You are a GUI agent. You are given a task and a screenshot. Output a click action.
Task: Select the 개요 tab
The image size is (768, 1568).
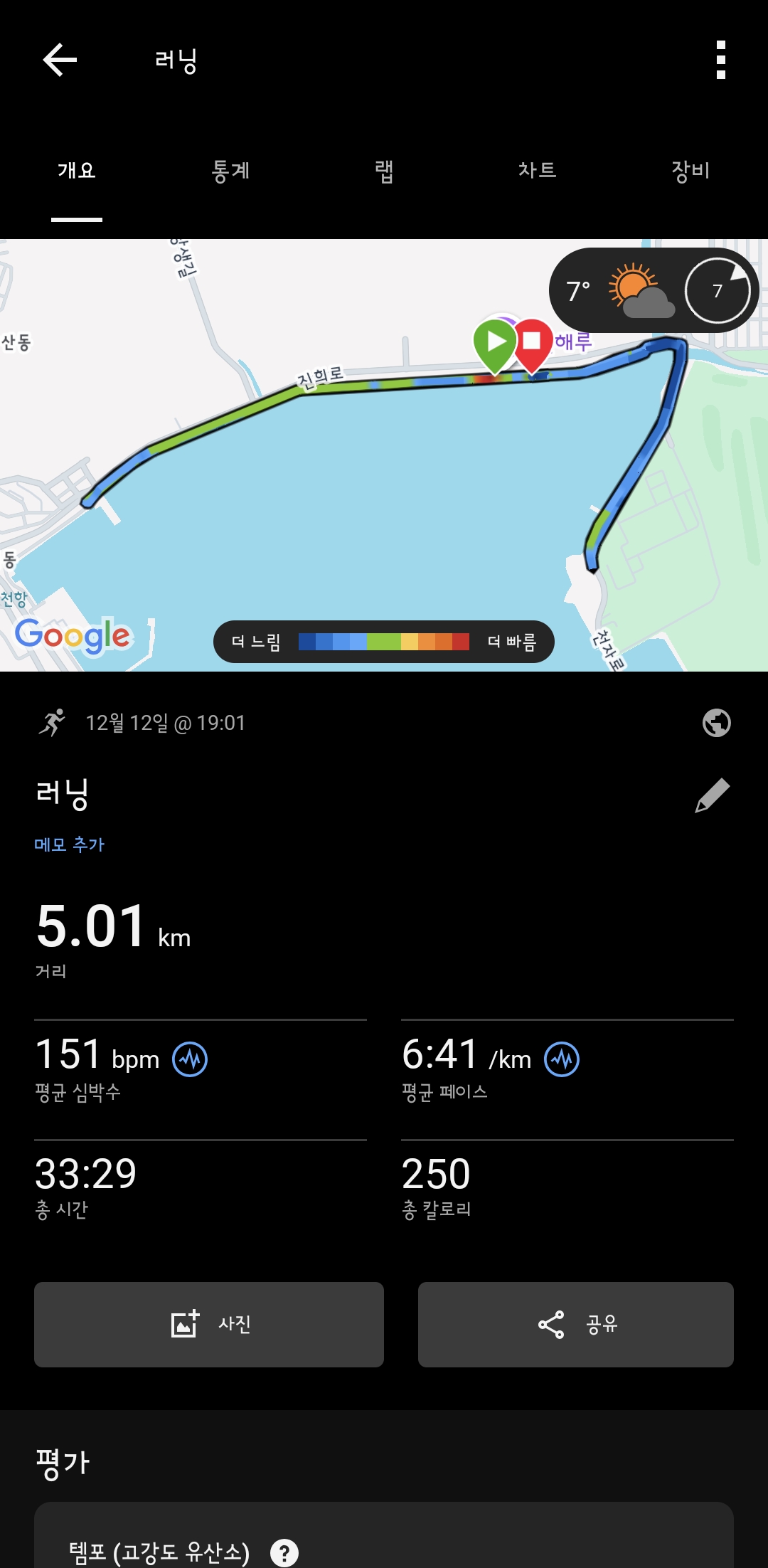77,171
